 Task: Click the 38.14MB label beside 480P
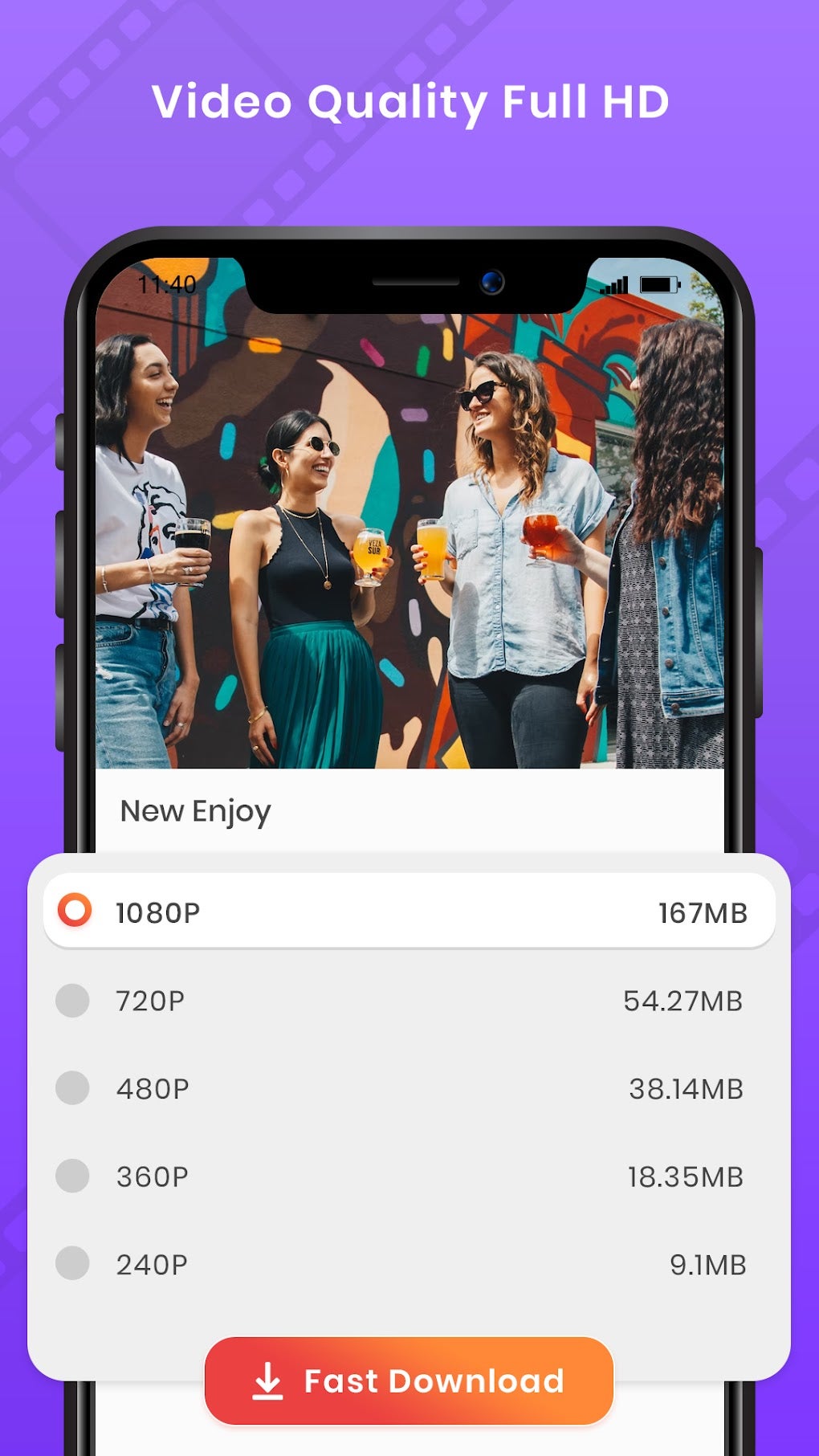click(684, 1089)
